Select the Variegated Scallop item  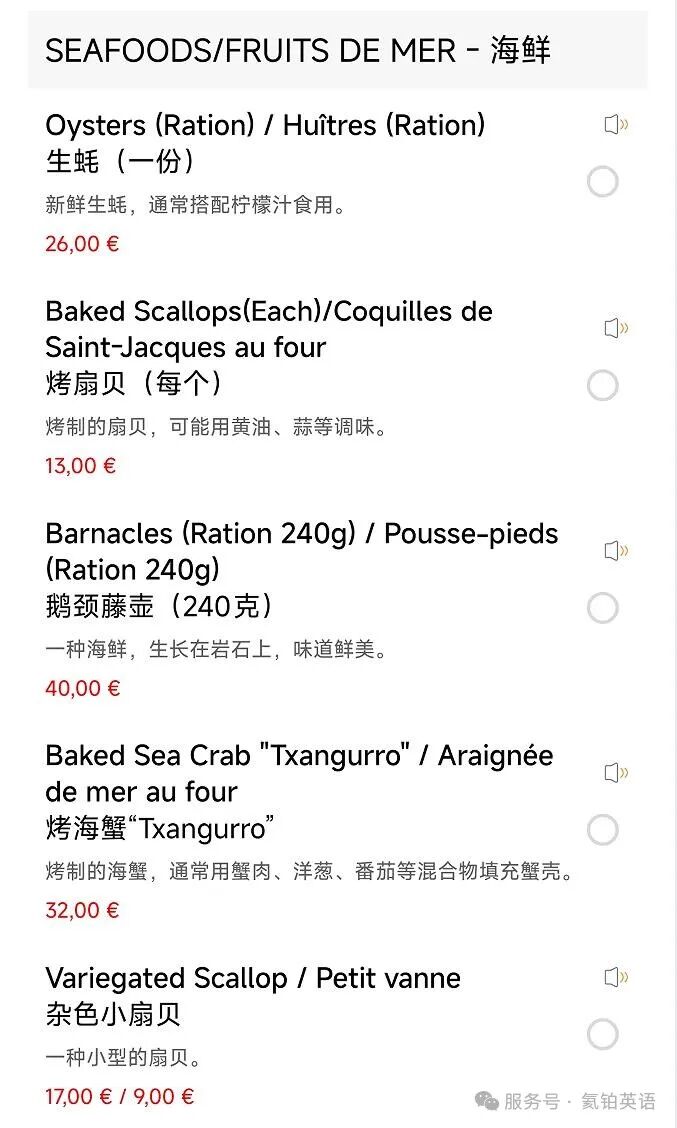tap(602, 1034)
